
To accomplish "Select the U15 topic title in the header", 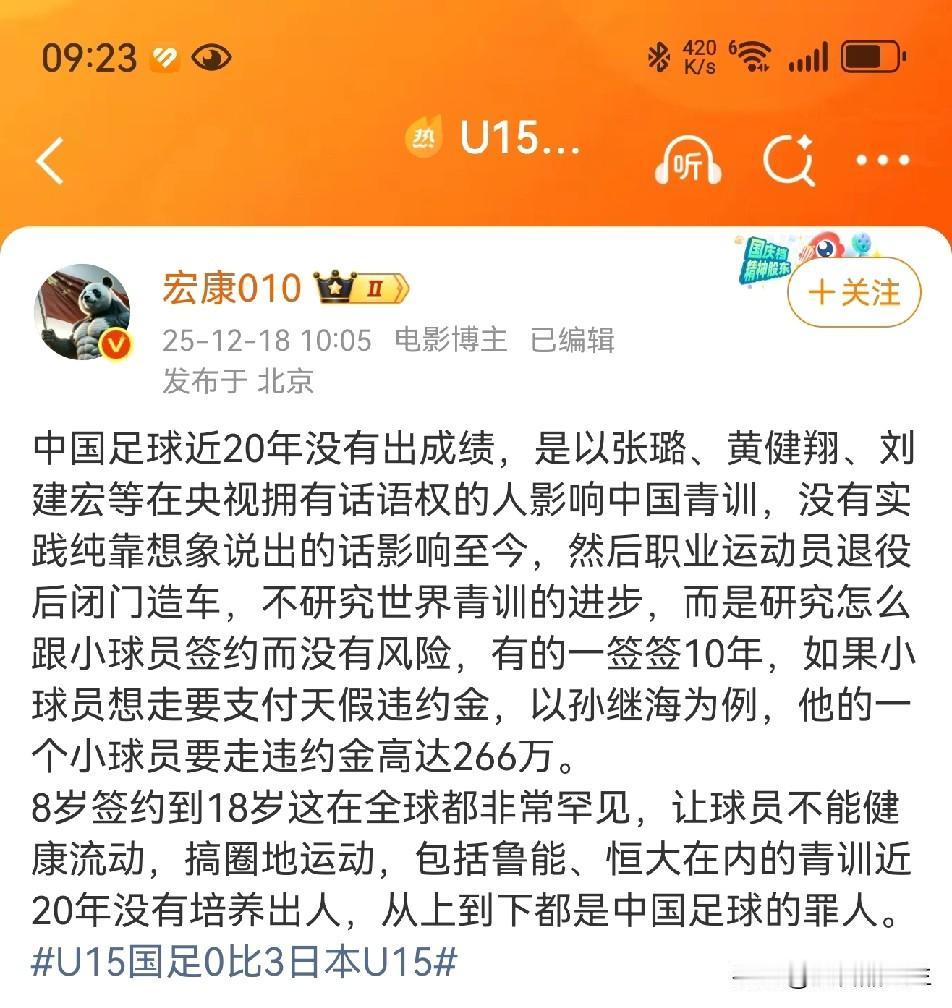I will tap(520, 143).
